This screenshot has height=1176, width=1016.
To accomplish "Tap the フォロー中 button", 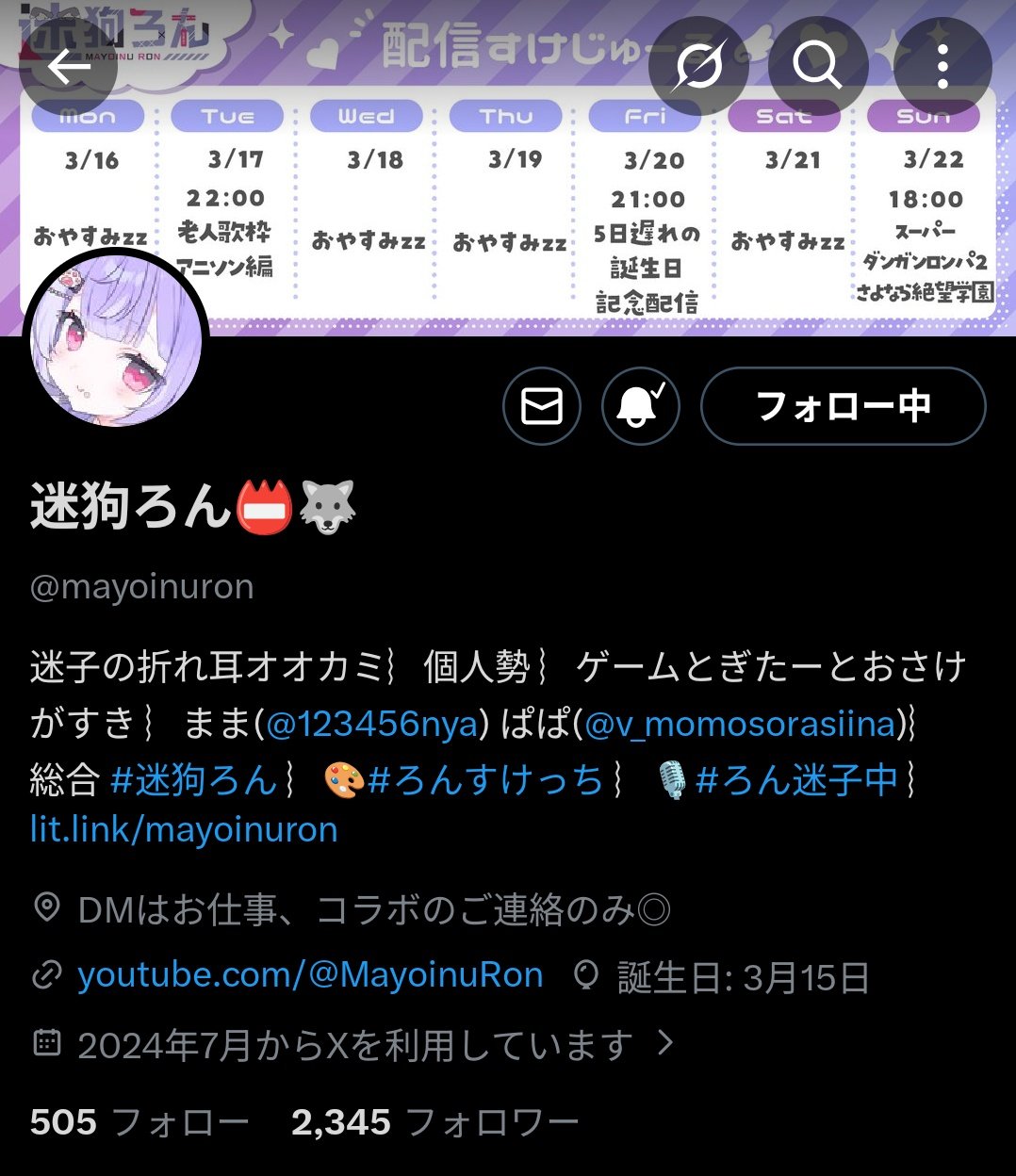I will click(844, 406).
